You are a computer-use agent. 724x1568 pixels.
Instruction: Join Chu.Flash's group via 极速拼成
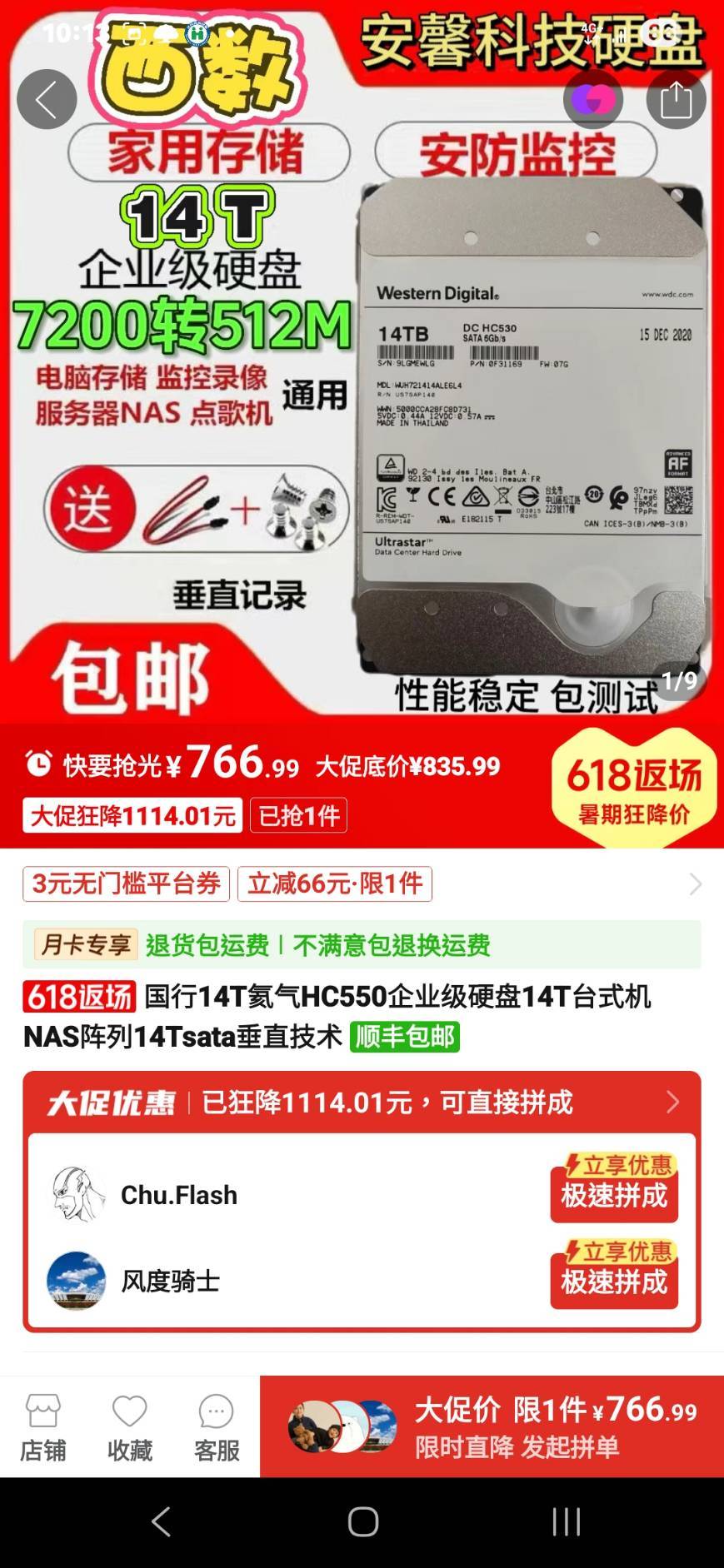click(614, 1195)
